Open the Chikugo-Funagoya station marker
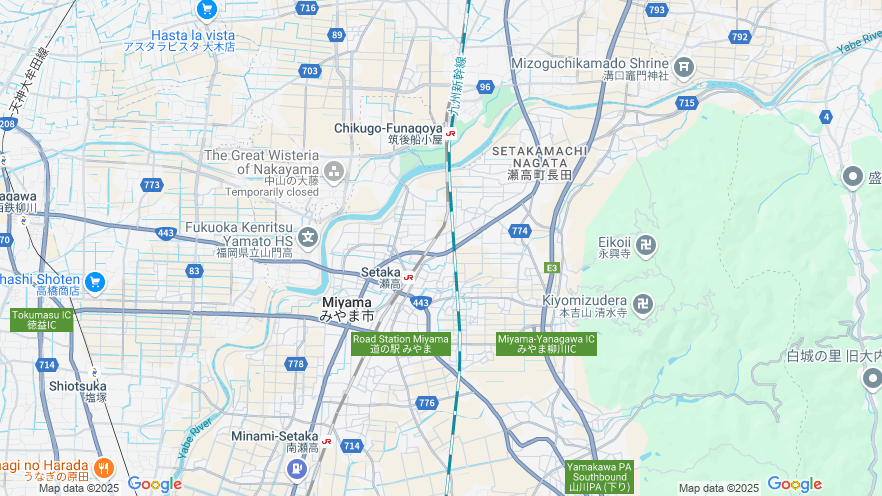The image size is (882, 496). click(x=451, y=132)
